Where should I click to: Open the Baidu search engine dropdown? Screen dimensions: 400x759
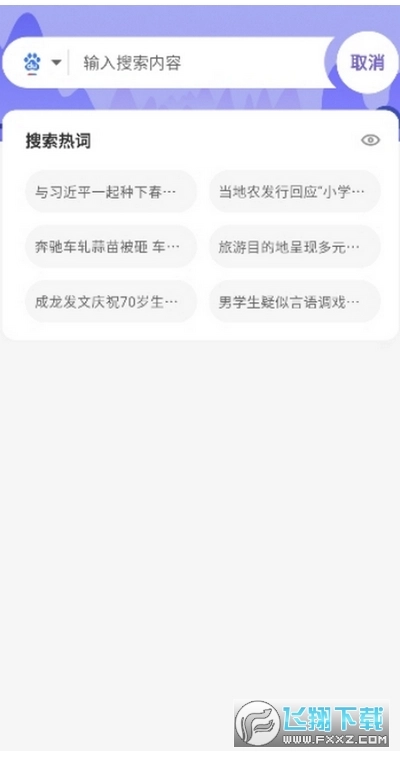[42, 63]
